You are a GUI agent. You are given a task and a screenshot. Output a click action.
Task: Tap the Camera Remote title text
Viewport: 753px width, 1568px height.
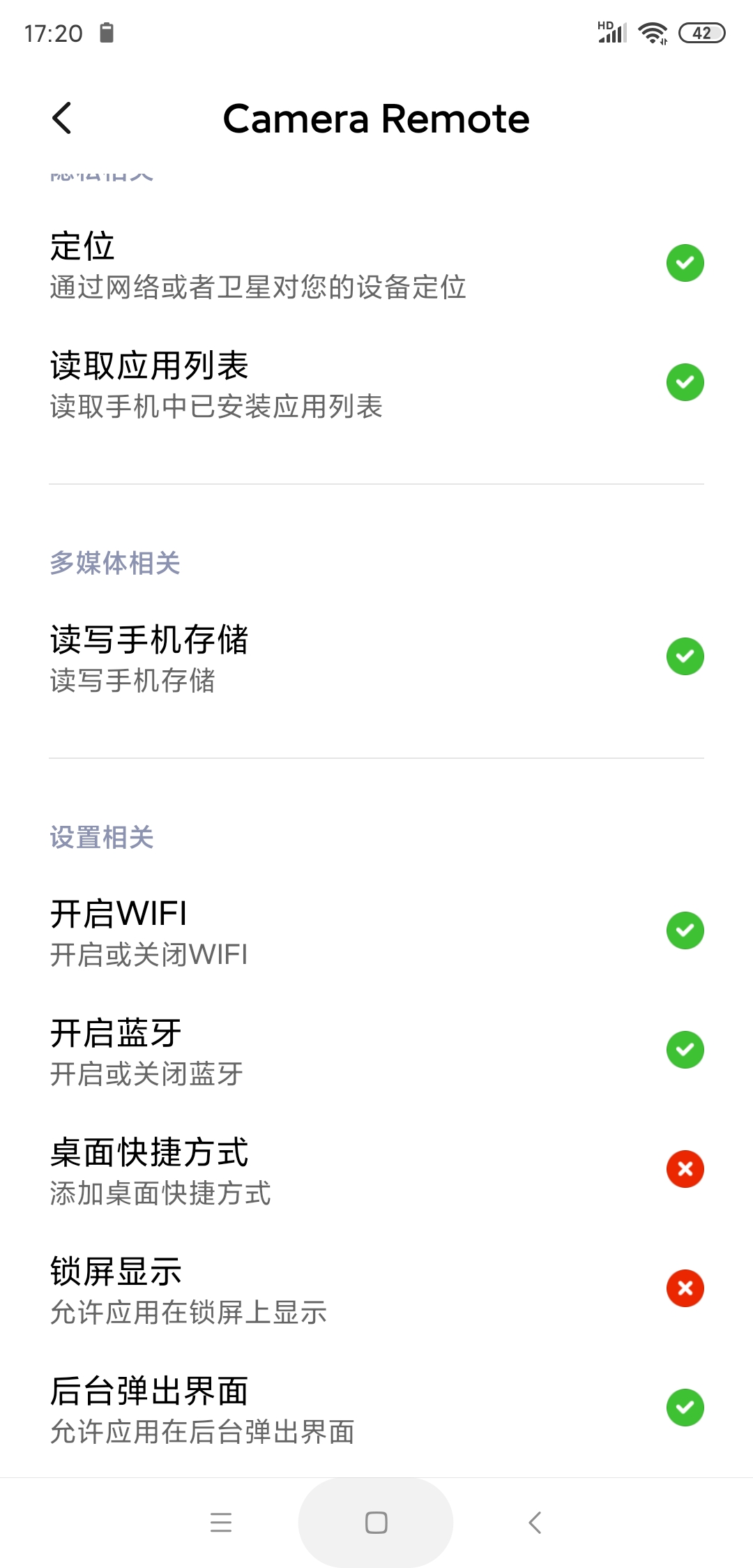[x=376, y=119]
